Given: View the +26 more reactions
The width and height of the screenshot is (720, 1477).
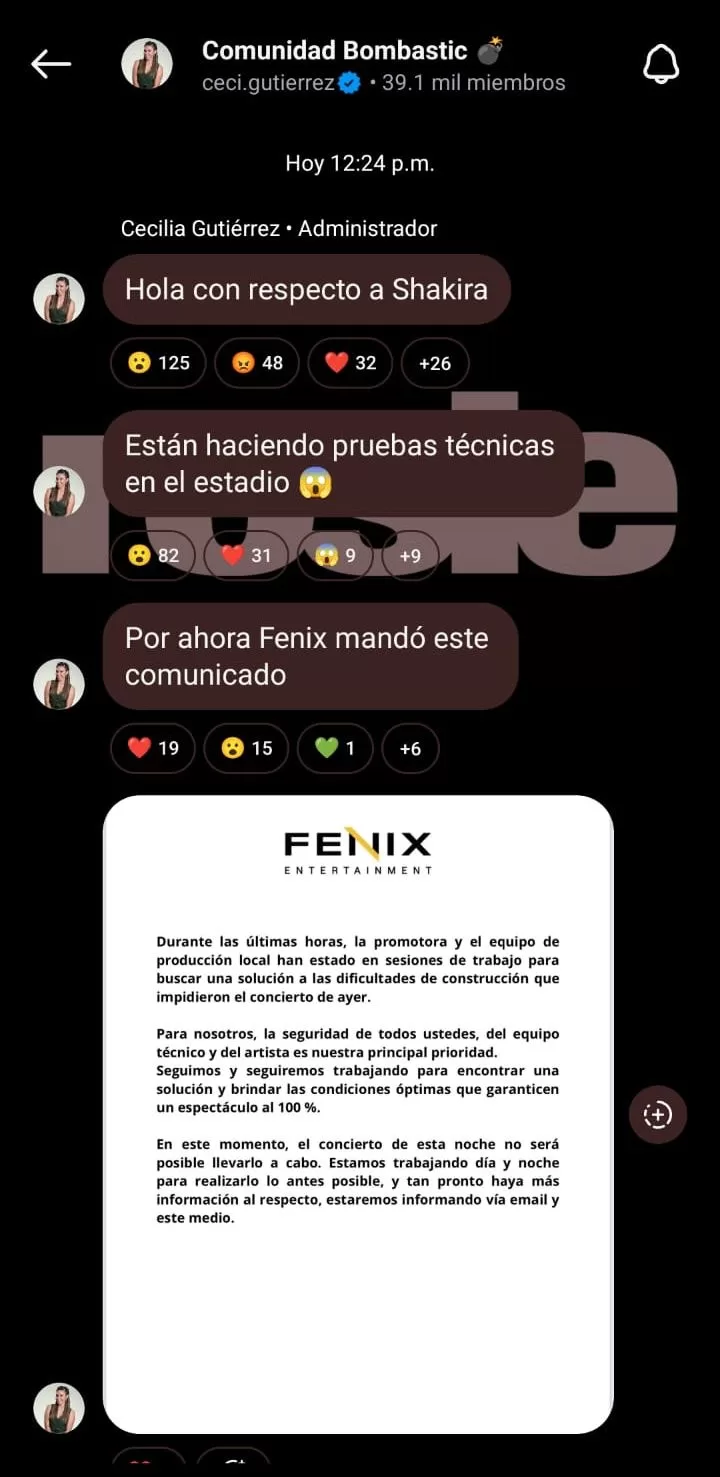Looking at the screenshot, I should [434, 363].
